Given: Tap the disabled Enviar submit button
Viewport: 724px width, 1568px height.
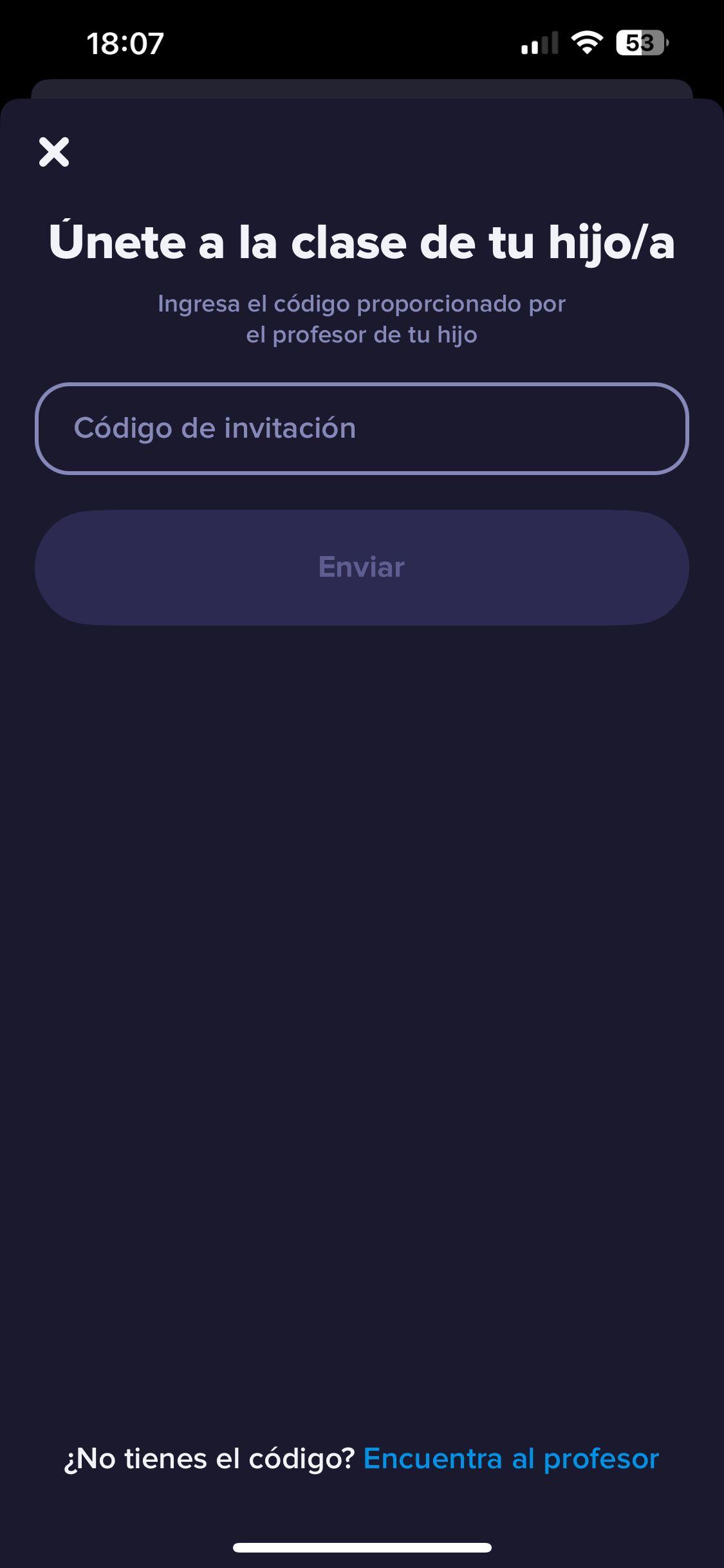Looking at the screenshot, I should pos(362,567).
